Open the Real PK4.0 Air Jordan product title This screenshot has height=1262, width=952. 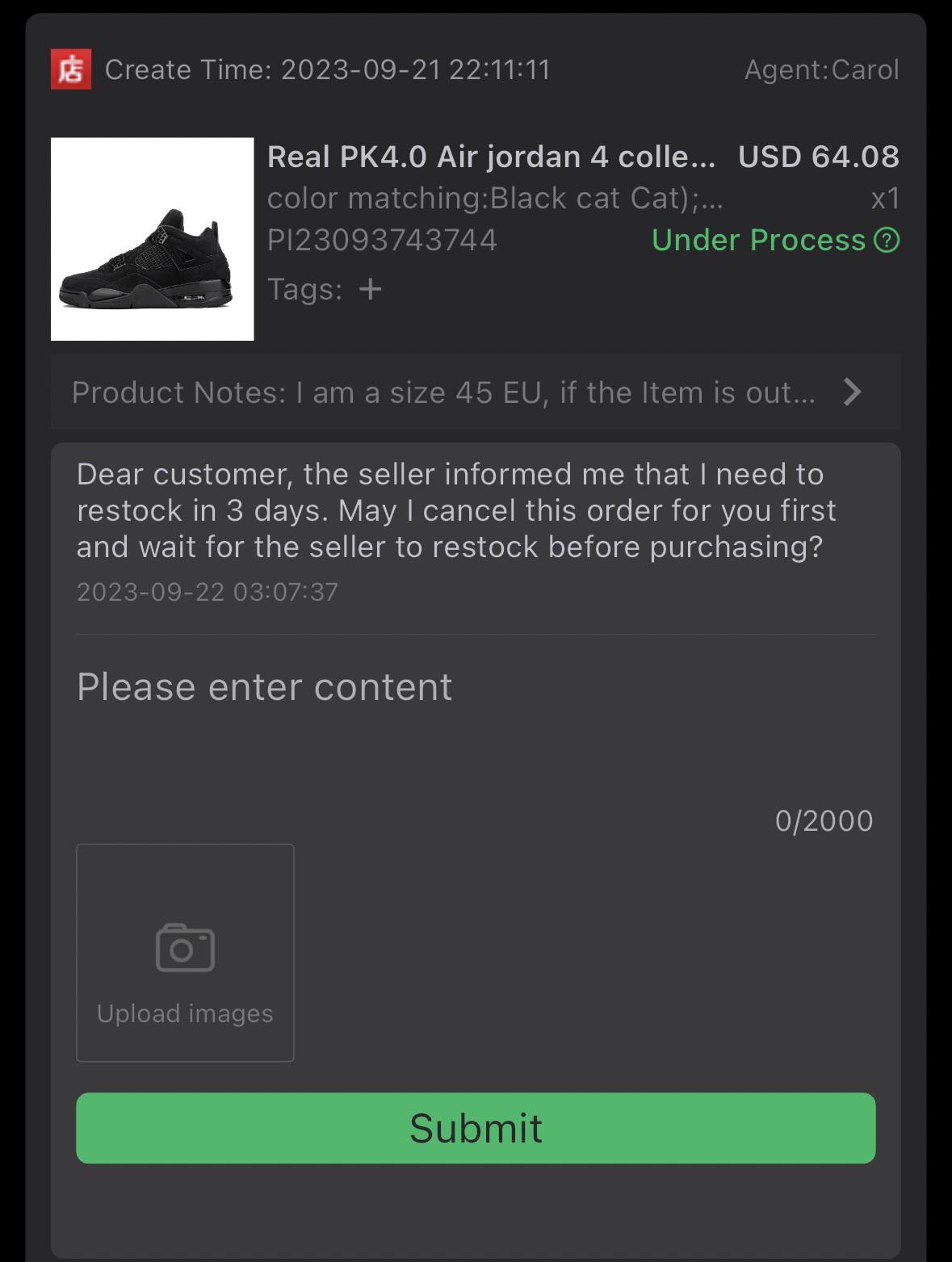491,157
